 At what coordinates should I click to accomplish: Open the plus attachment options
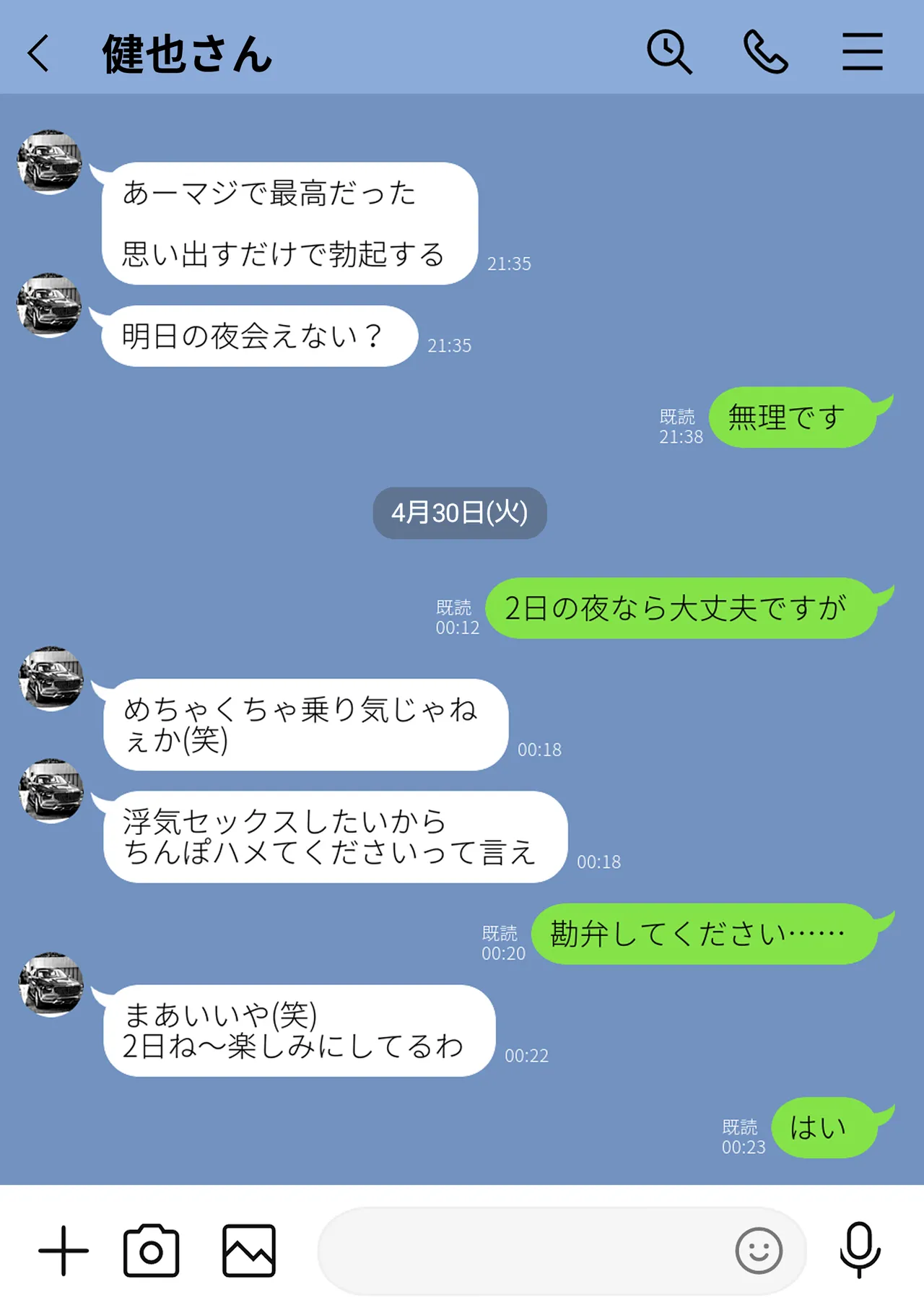click(64, 1250)
